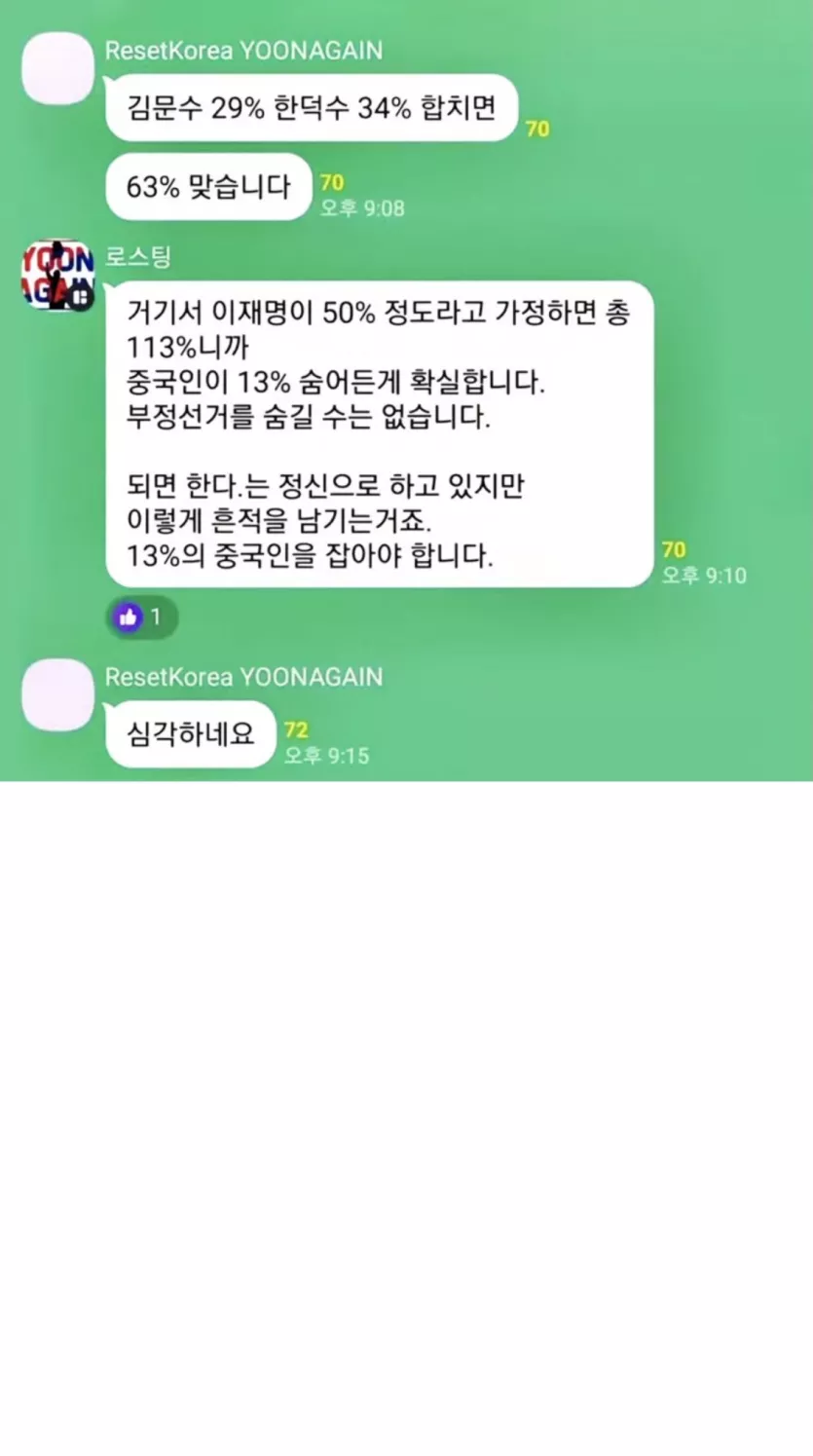Tap the thumbs-up reaction under 로스팅's message

click(141, 616)
